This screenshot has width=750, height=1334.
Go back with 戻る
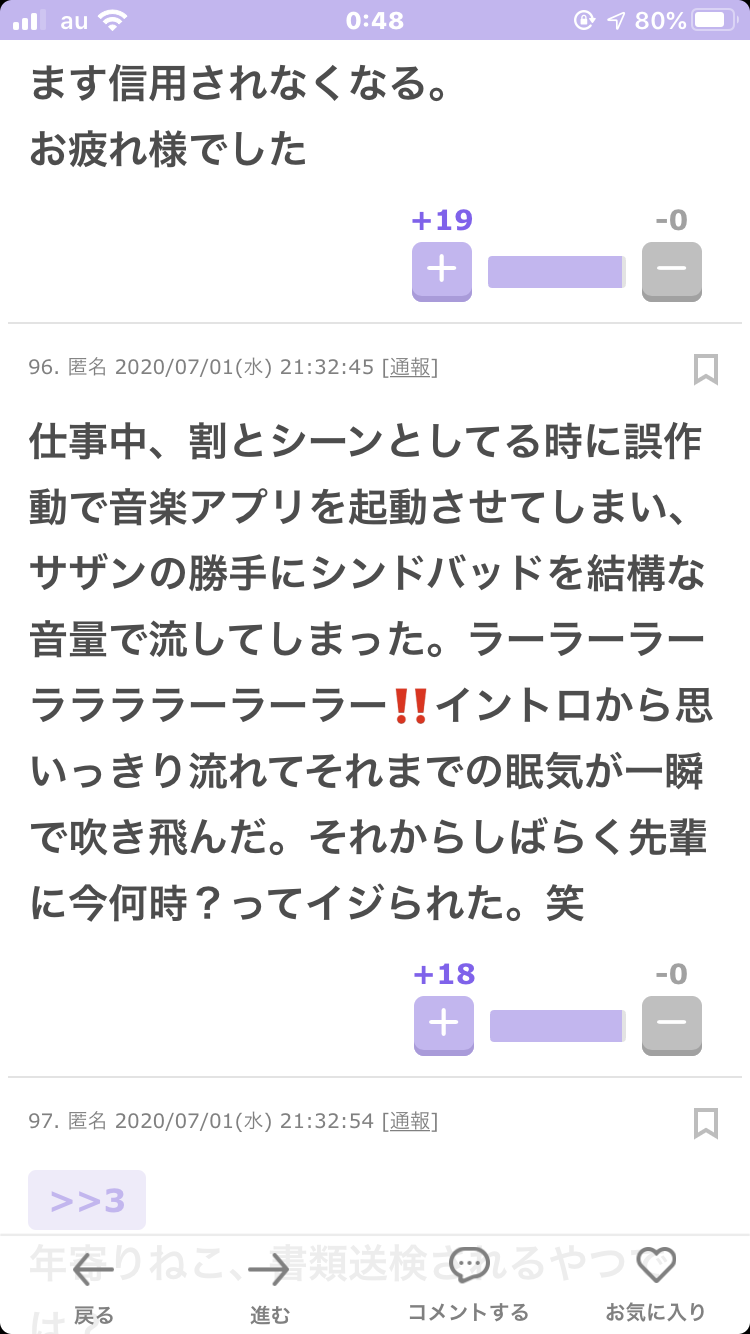coord(93,1286)
